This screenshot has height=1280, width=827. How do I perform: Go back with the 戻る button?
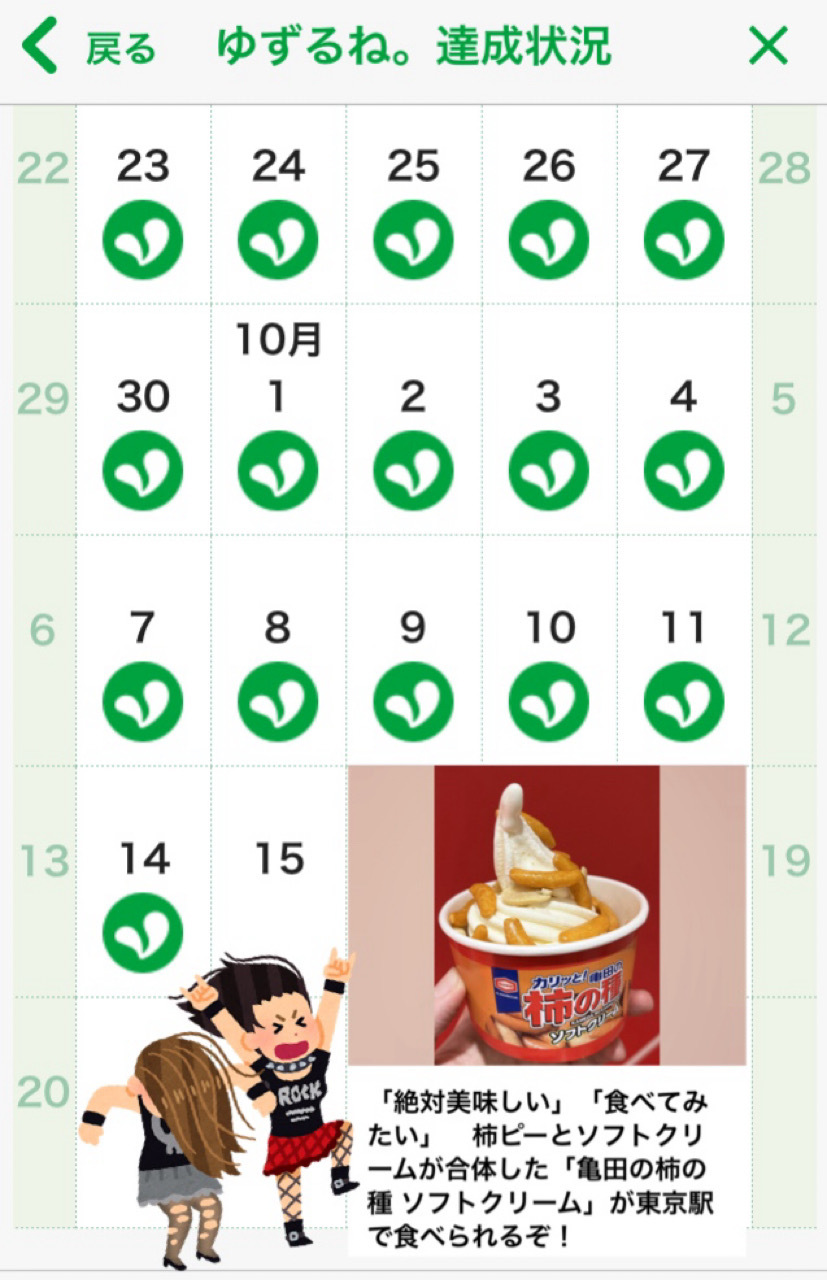coord(88,47)
